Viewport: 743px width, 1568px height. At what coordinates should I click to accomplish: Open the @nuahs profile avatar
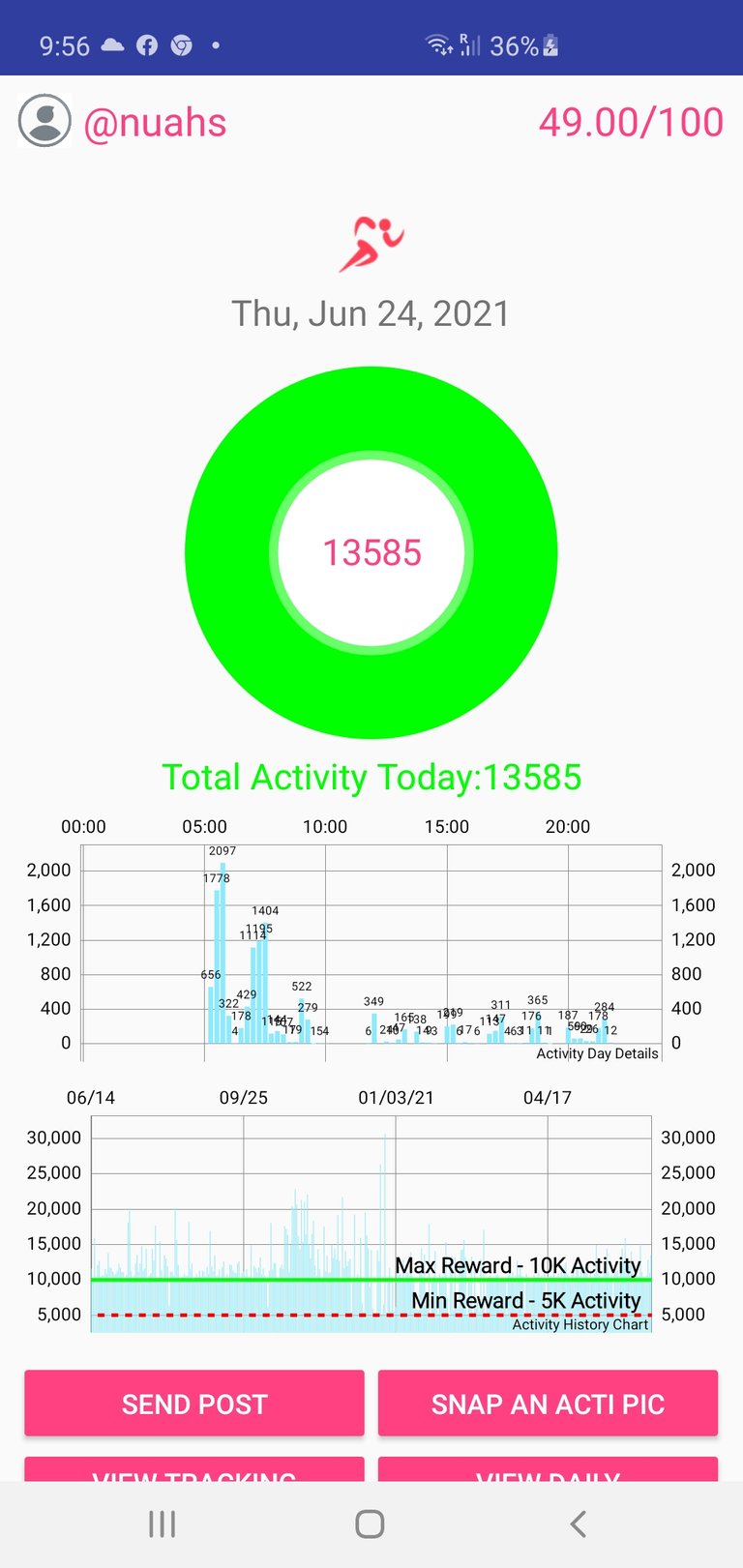(45, 121)
